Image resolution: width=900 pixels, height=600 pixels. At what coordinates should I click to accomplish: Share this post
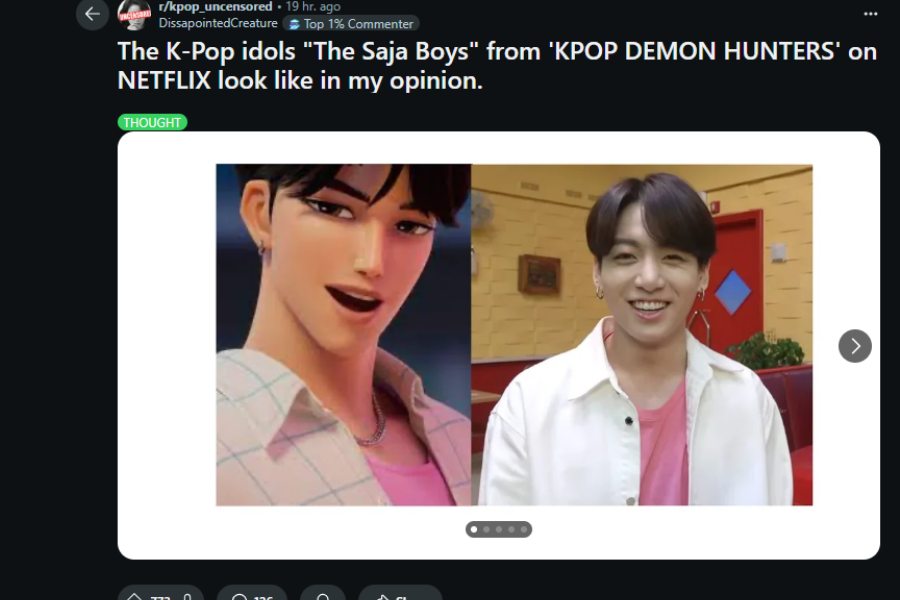pos(399,596)
